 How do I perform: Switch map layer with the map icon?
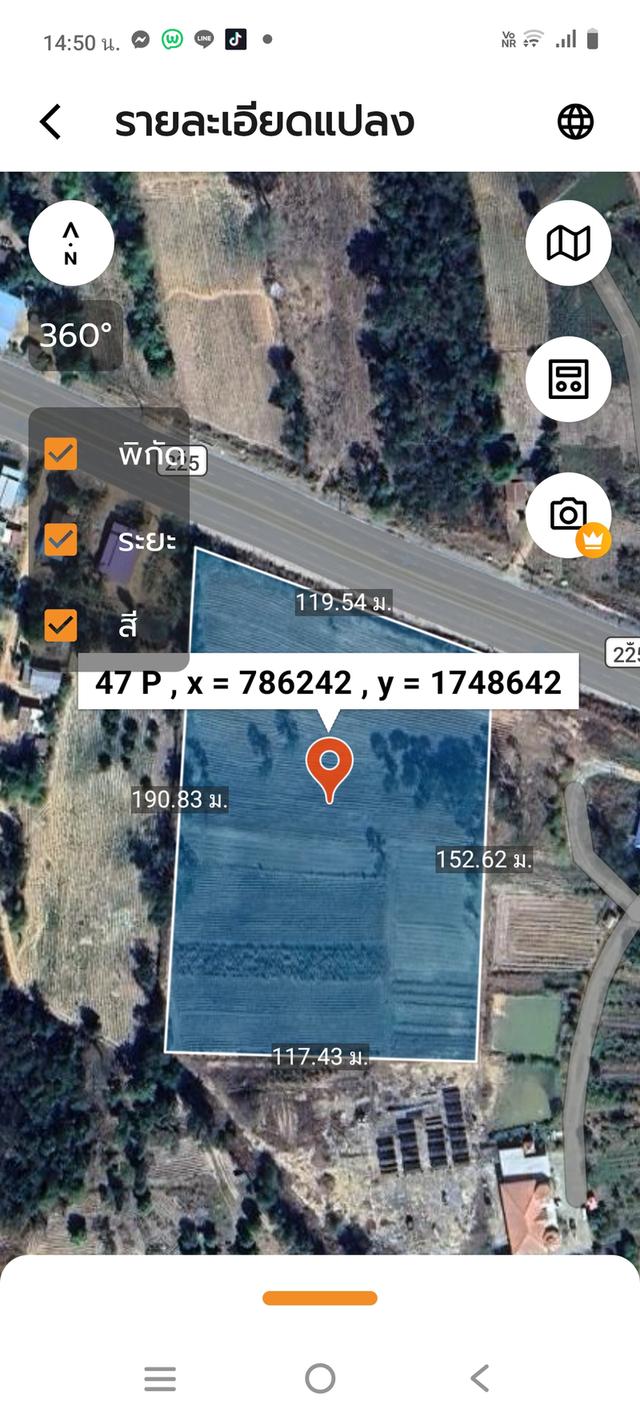pos(568,243)
